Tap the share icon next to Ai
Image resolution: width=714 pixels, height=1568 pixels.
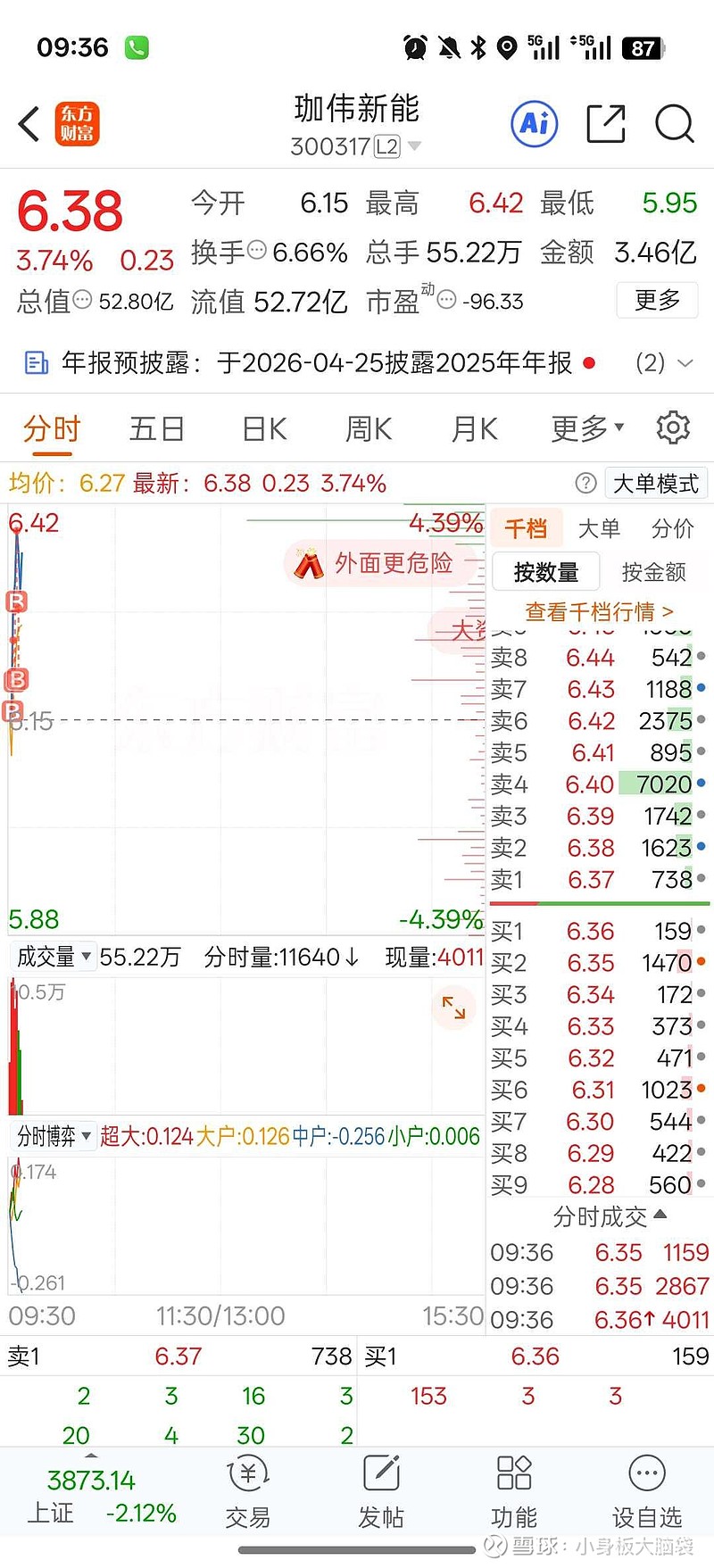point(605,125)
